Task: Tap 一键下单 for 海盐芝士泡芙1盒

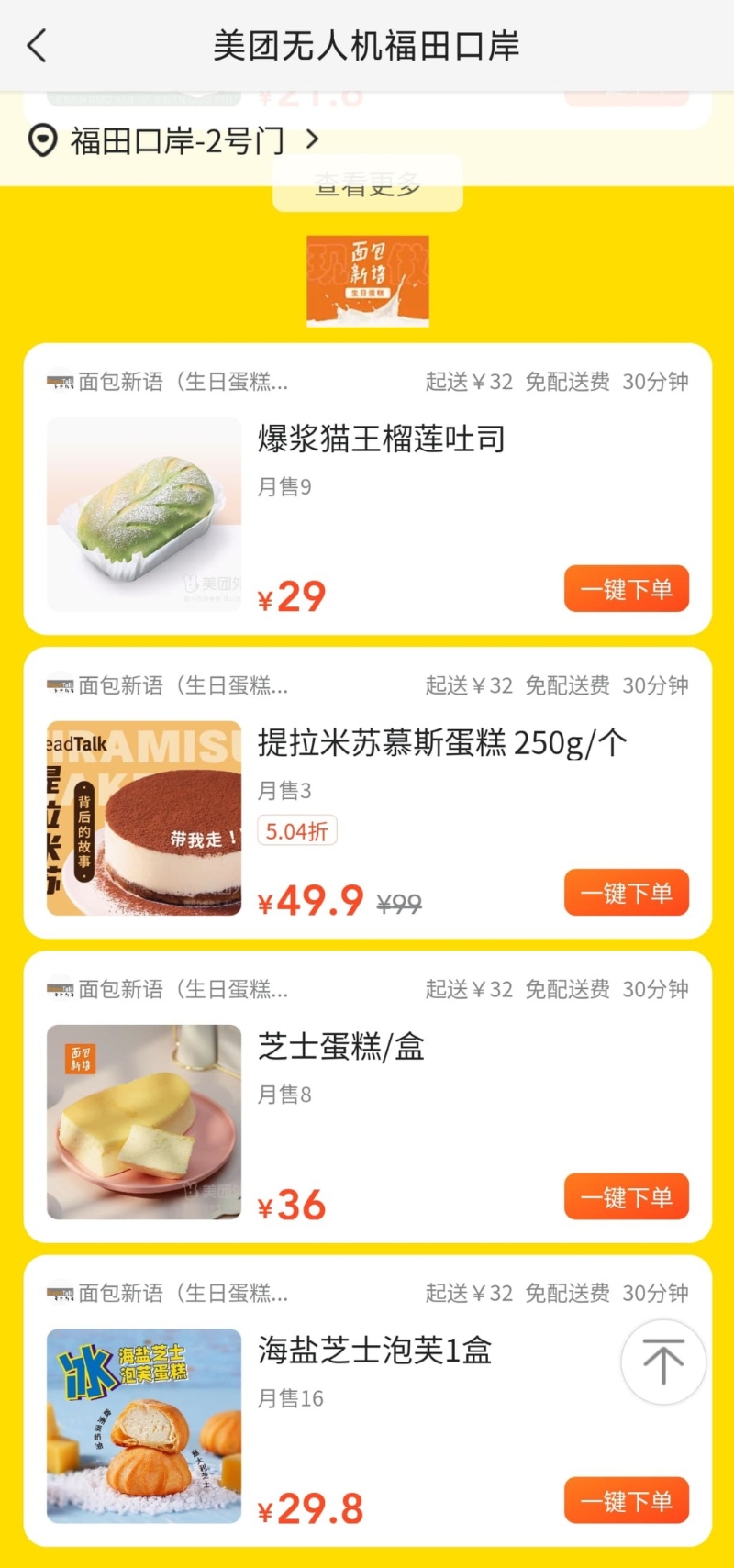Action: tap(626, 1501)
